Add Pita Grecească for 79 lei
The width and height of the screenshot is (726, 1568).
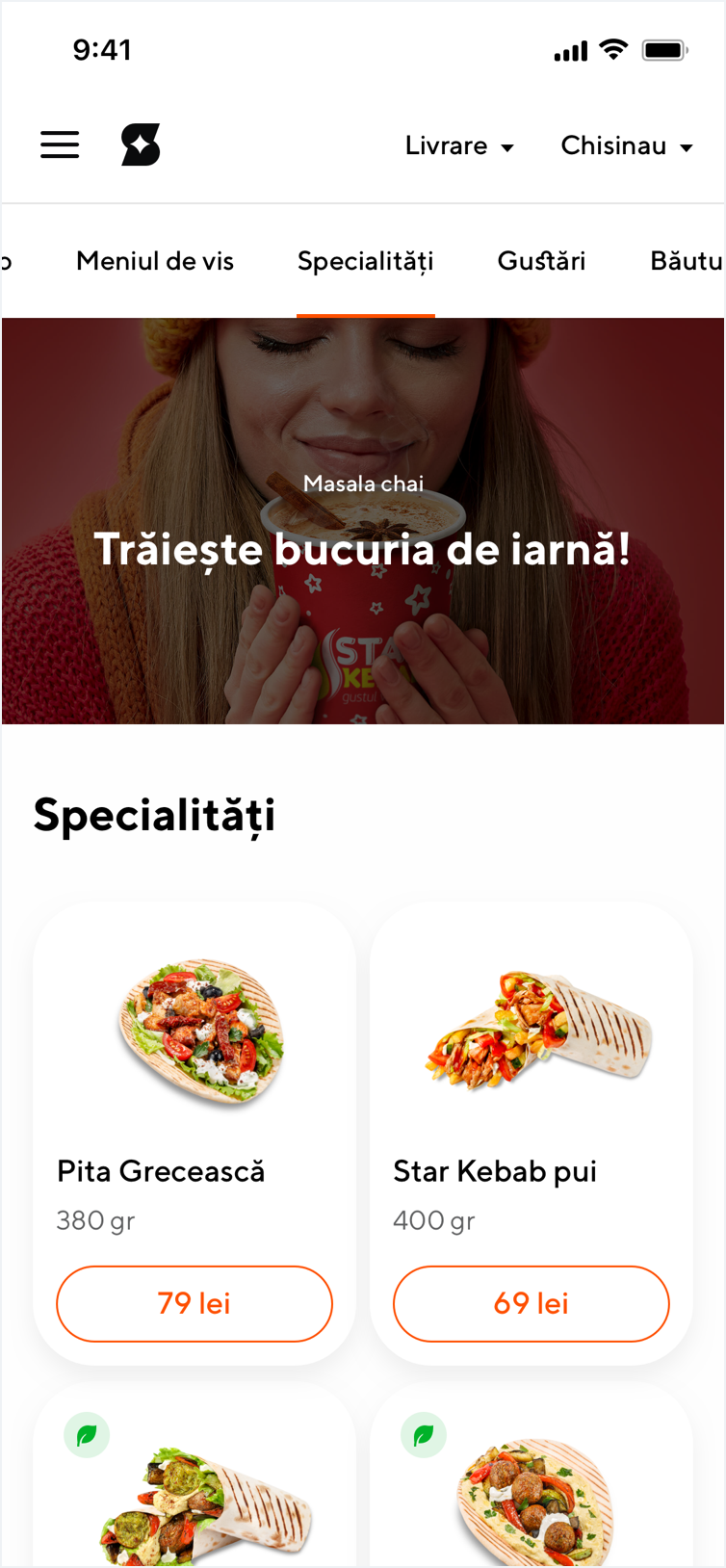click(194, 1303)
